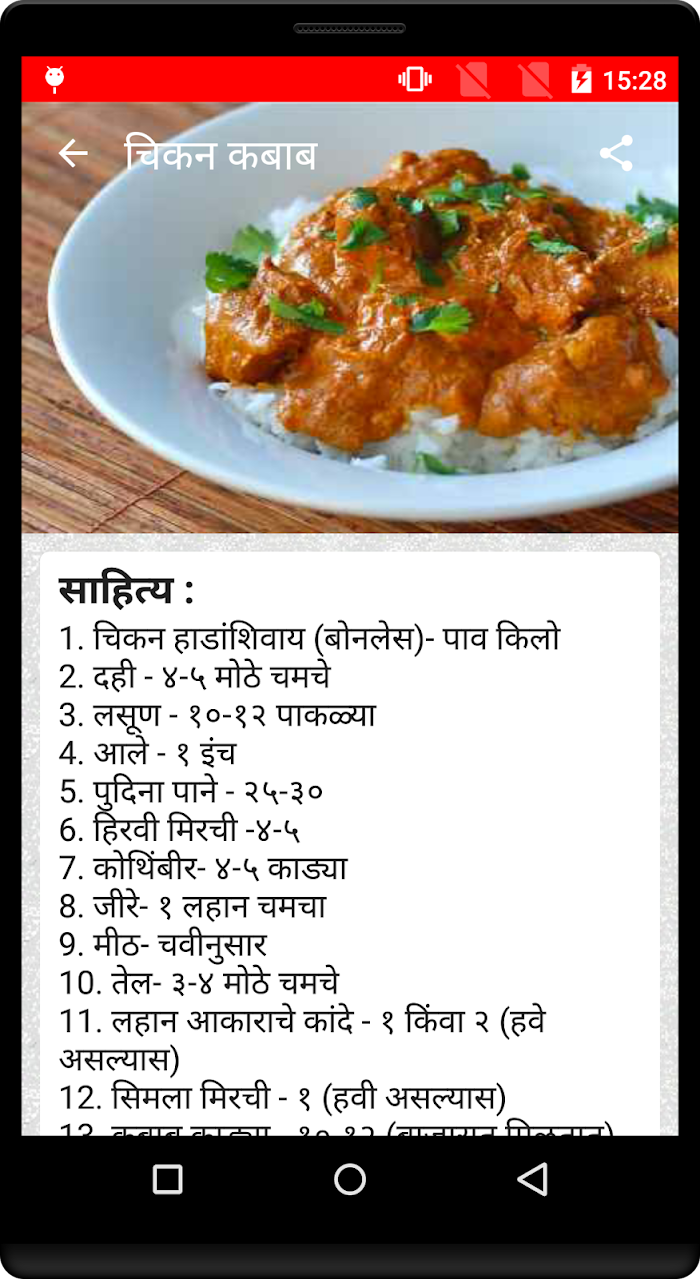Open the recent apps overview

tap(168, 1179)
